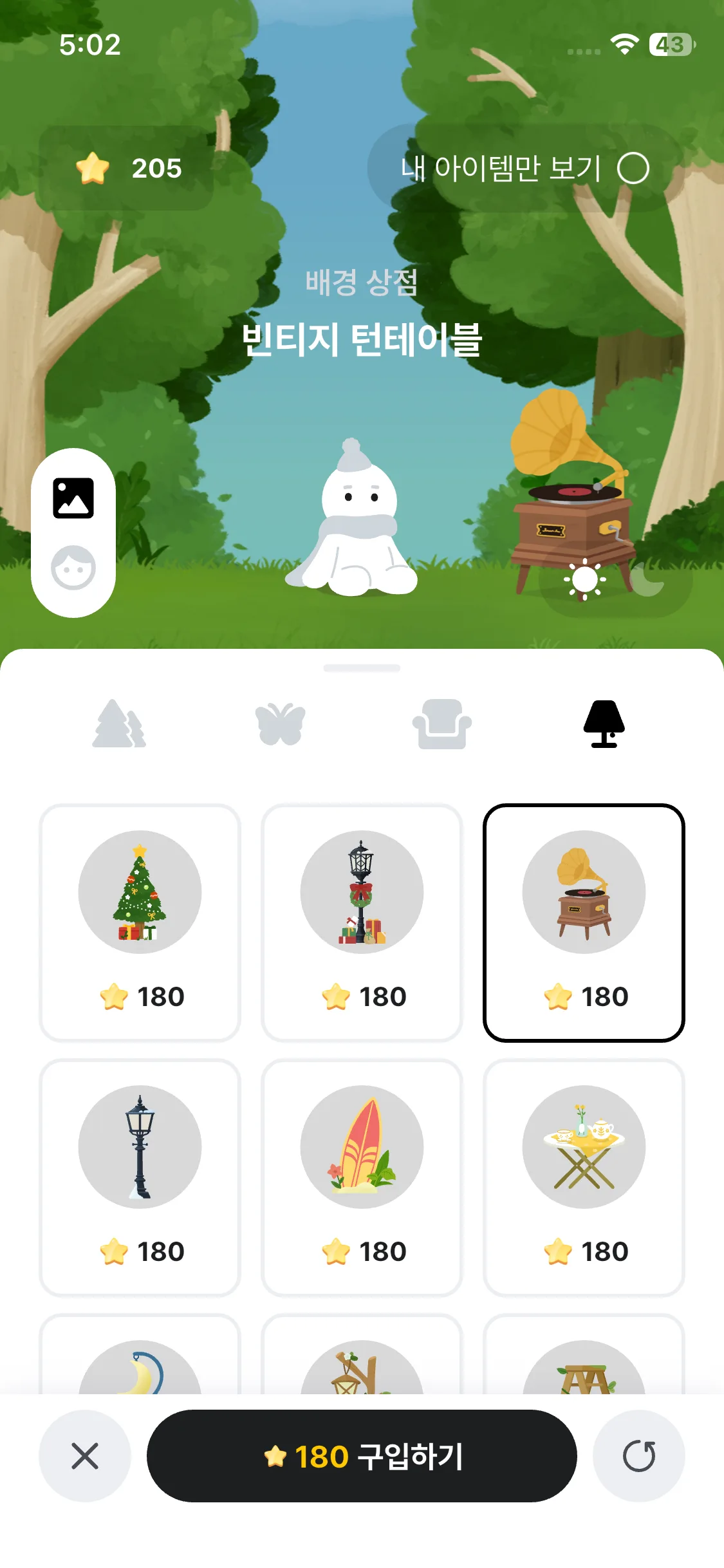
Task: Select the vintage gramophone turntable item
Action: [584, 922]
